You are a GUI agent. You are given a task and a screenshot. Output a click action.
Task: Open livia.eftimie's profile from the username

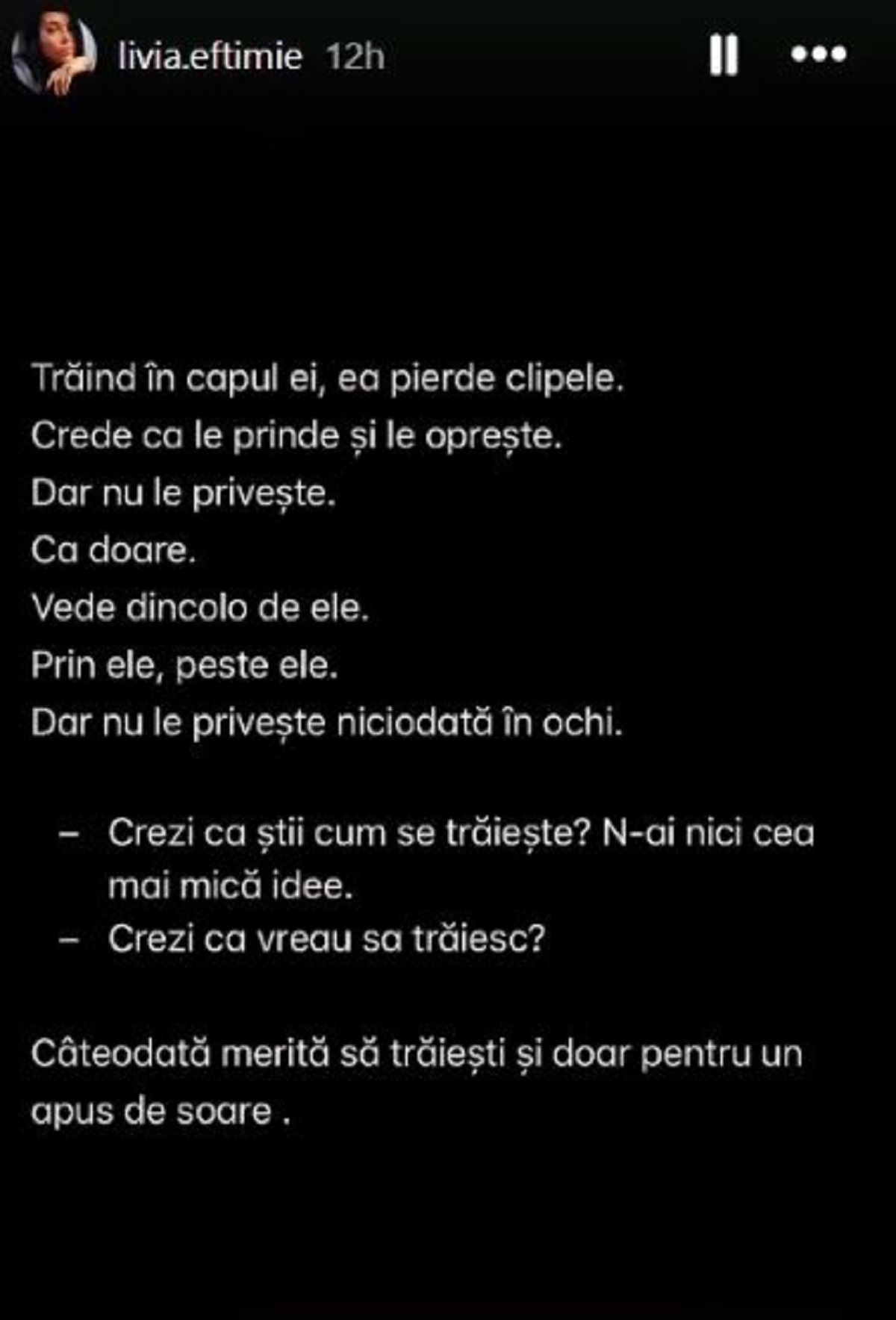[210, 57]
